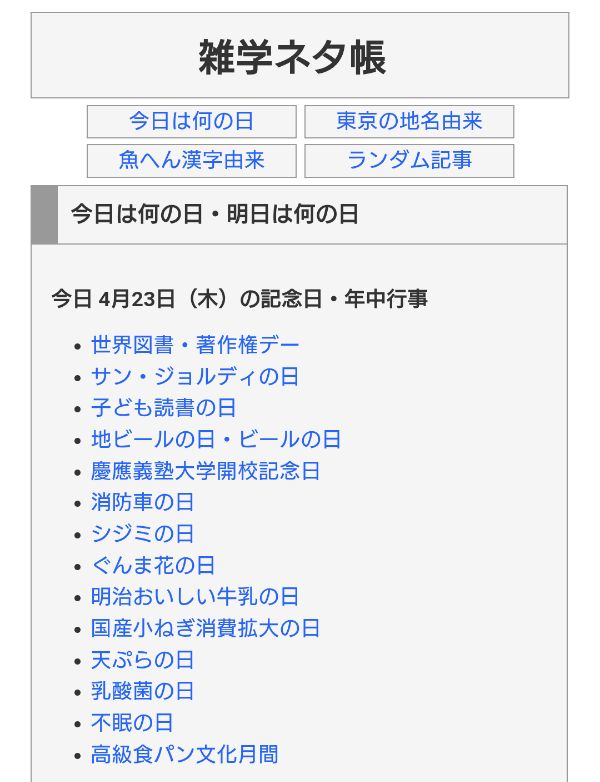View 明治おいしい牛乳の日 link
This screenshot has height=782, width=600.
[195, 597]
